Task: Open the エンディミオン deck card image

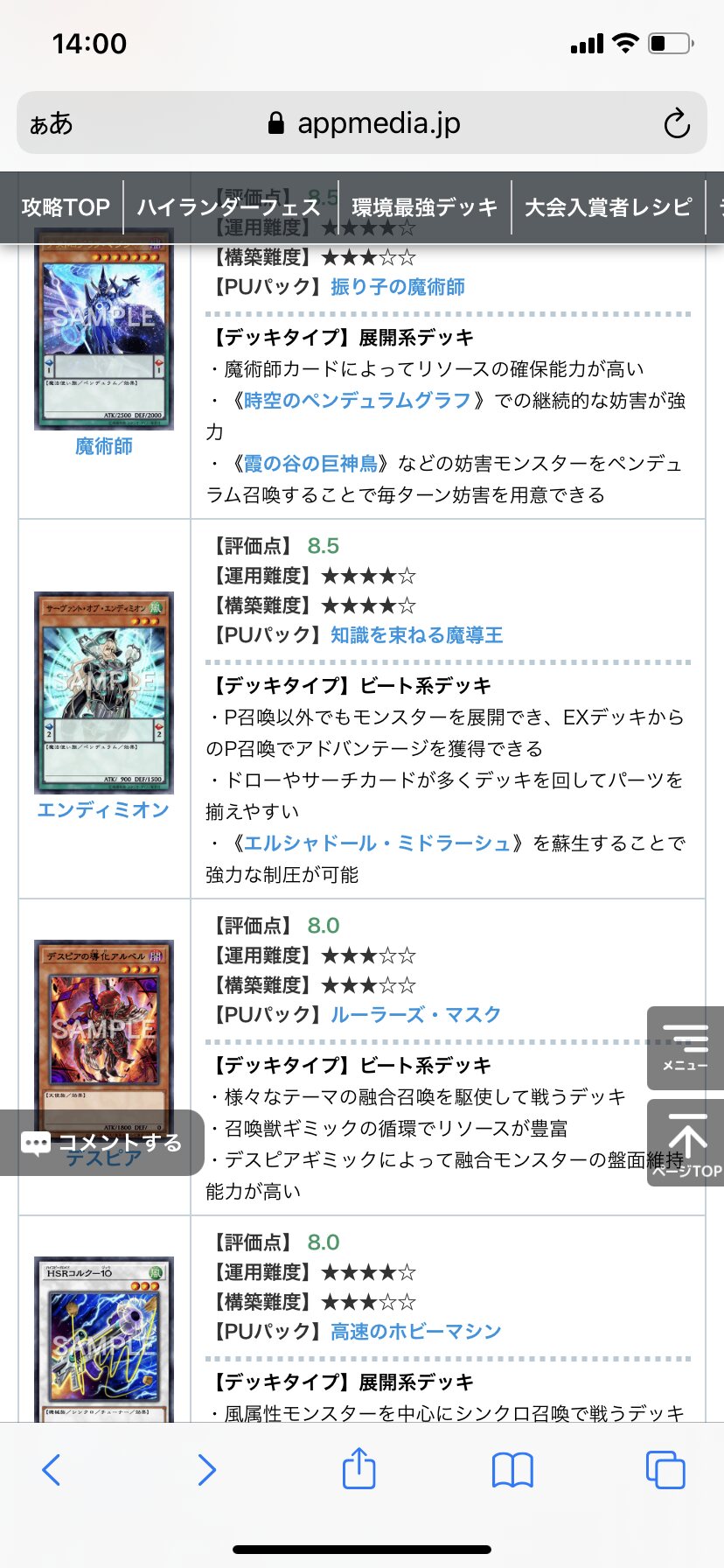Action: coord(104,692)
